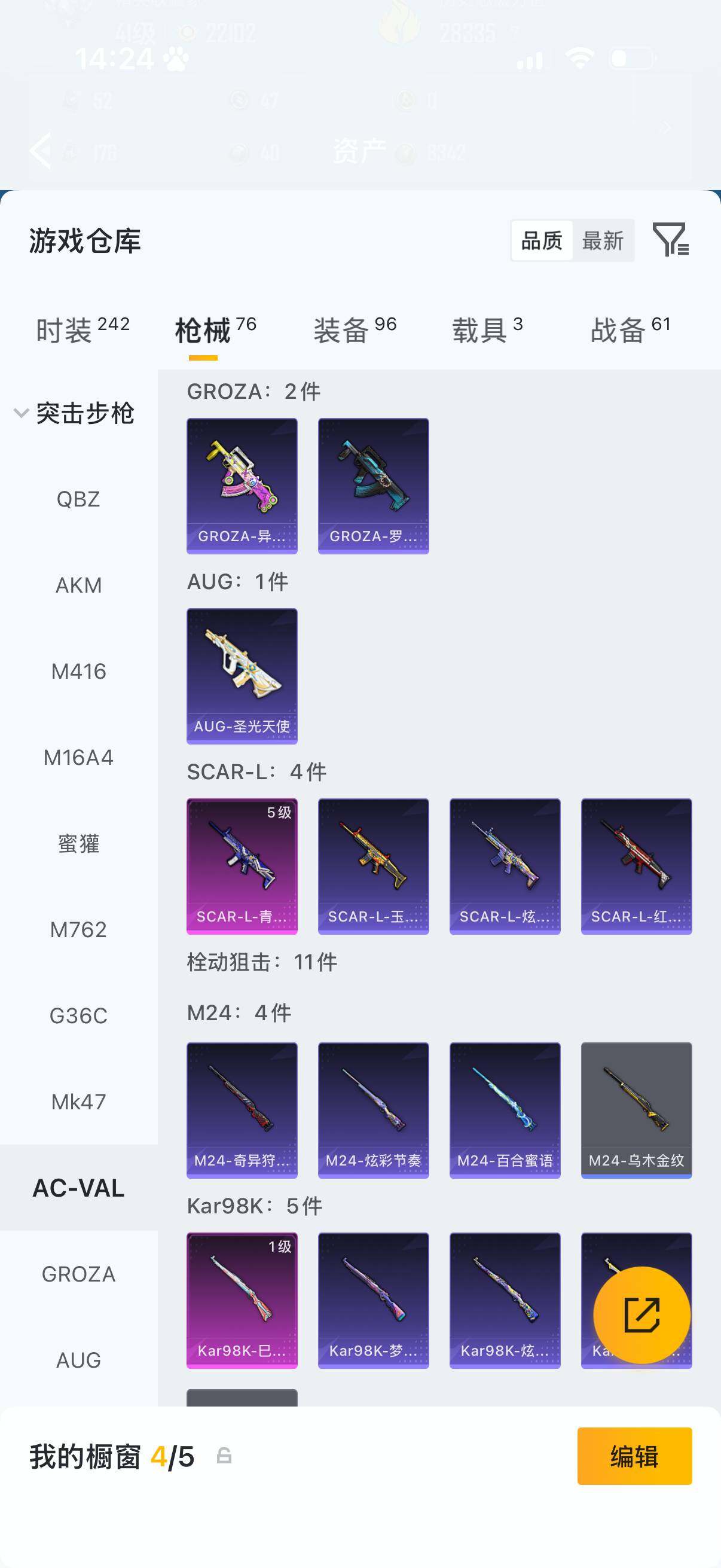Switch to the 装备 tab
Image resolution: width=721 pixels, height=1568 pixels.
tap(354, 331)
